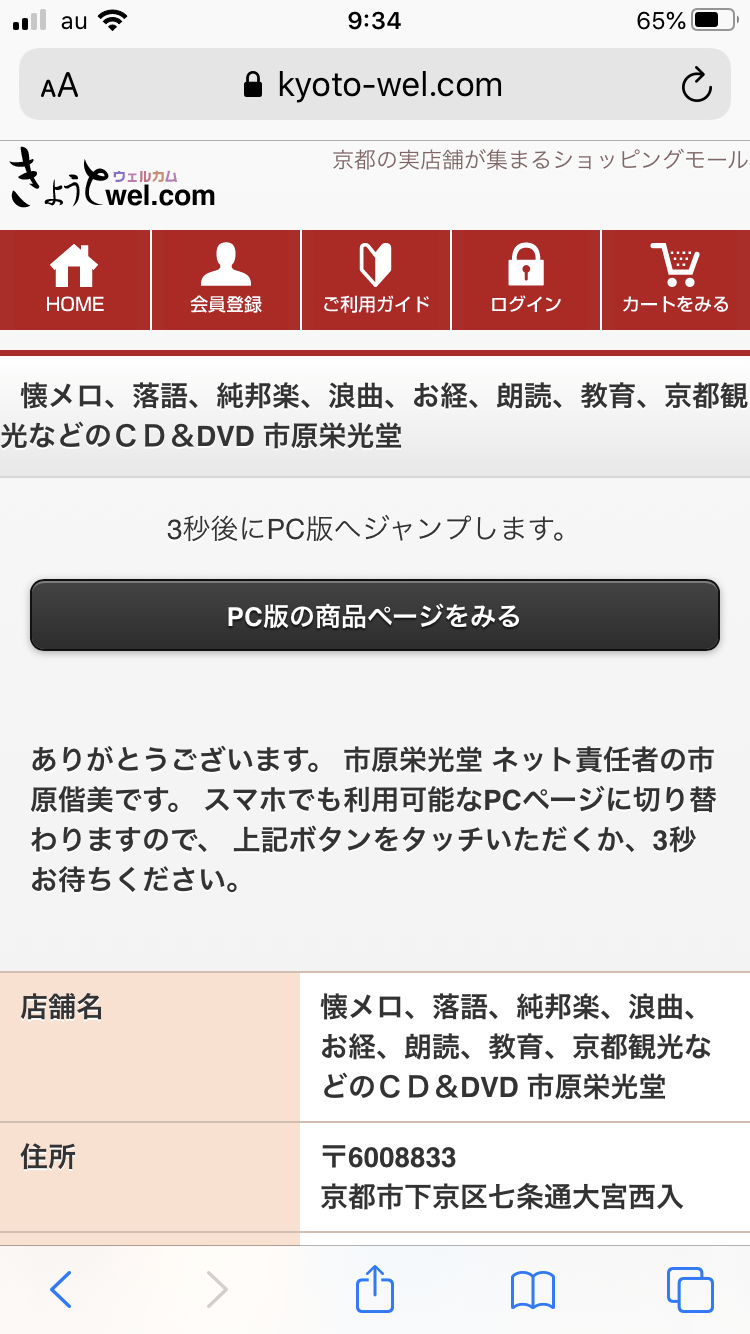Open the ご利用ガイド usage guide
This screenshot has width=750, height=1334.
pyautogui.click(x=376, y=280)
